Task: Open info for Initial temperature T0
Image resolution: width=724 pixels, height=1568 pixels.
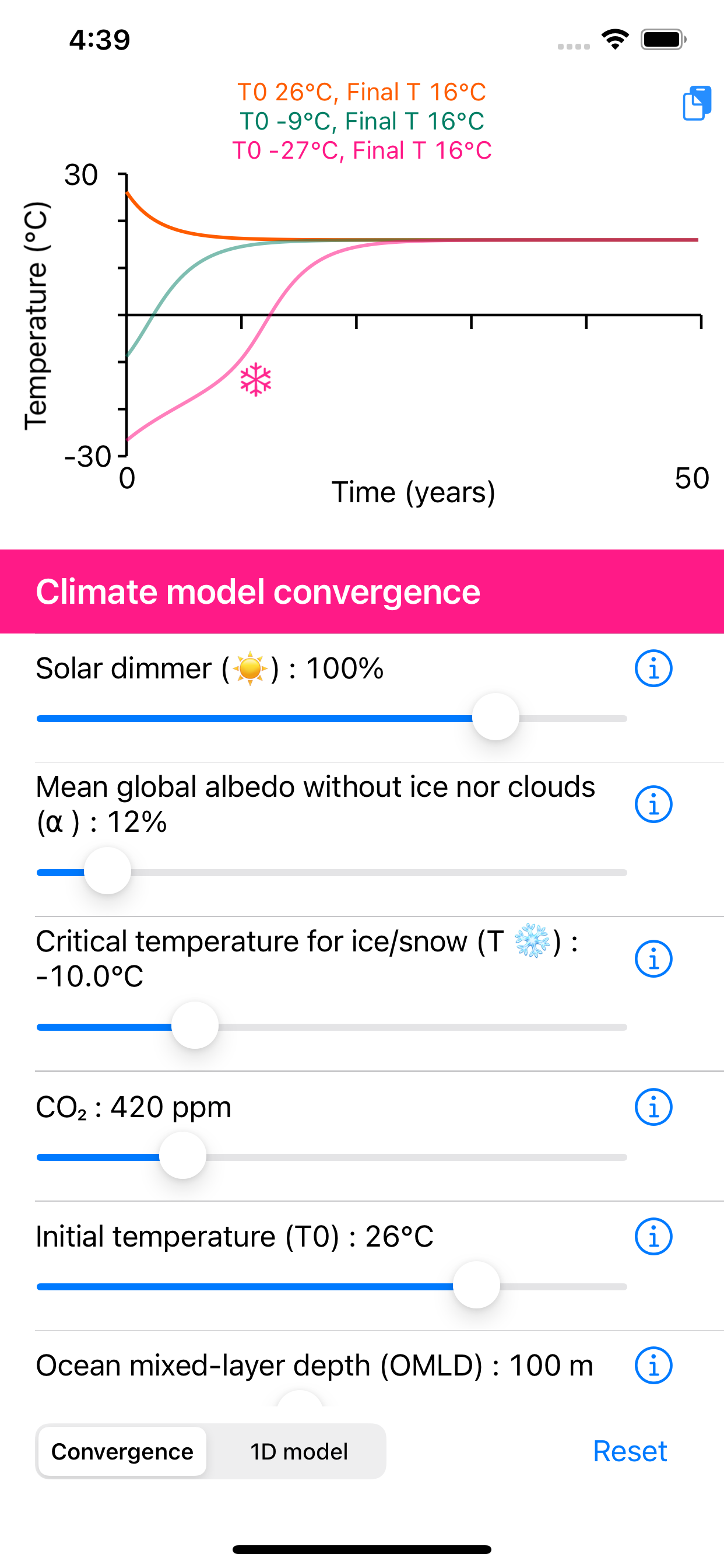Action: pos(653,1236)
